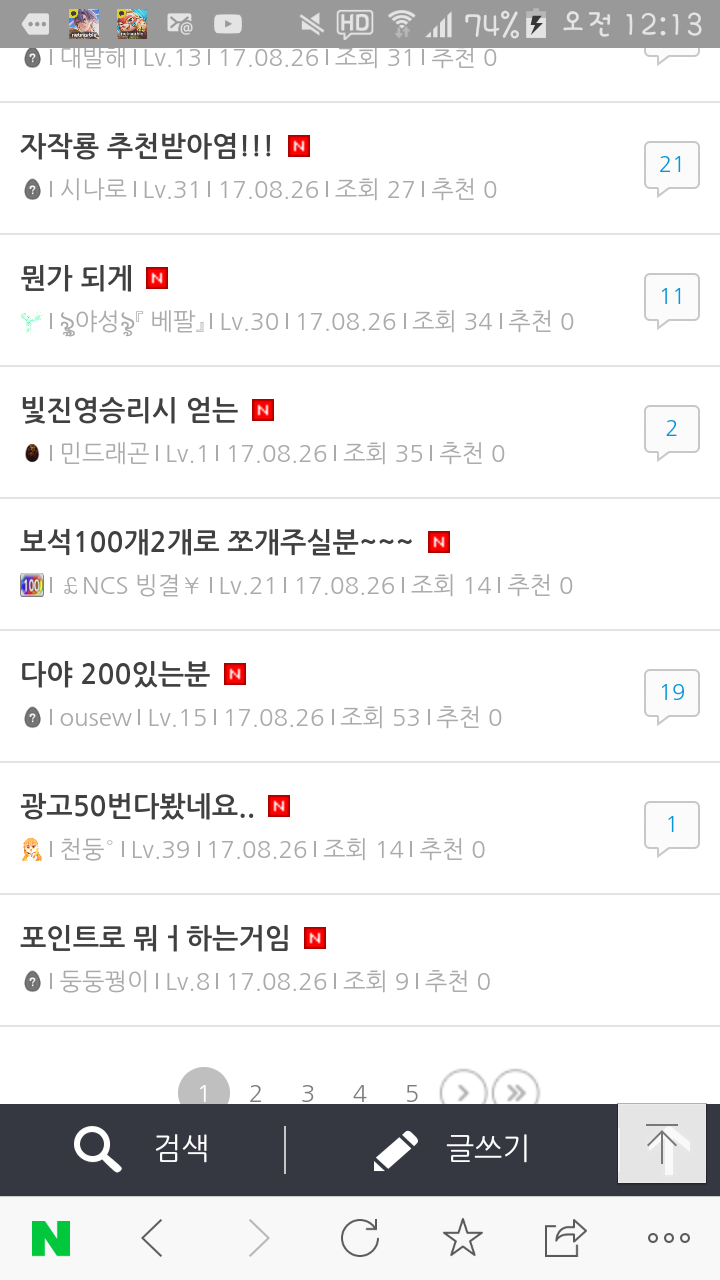Go to page 3
The width and height of the screenshot is (720, 1280).
pyautogui.click(x=308, y=1093)
